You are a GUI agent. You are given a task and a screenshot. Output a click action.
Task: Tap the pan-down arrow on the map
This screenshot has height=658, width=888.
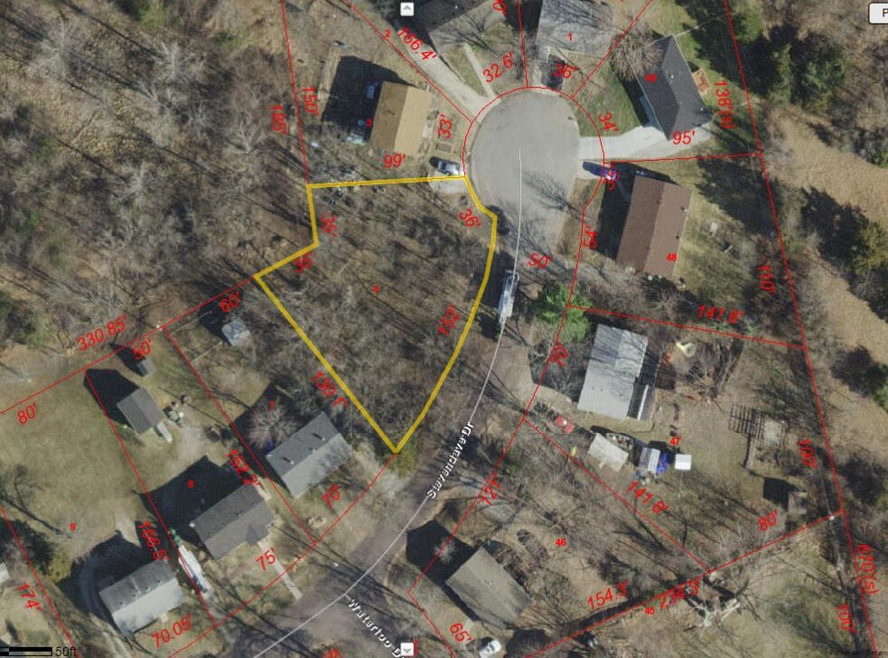click(x=407, y=649)
